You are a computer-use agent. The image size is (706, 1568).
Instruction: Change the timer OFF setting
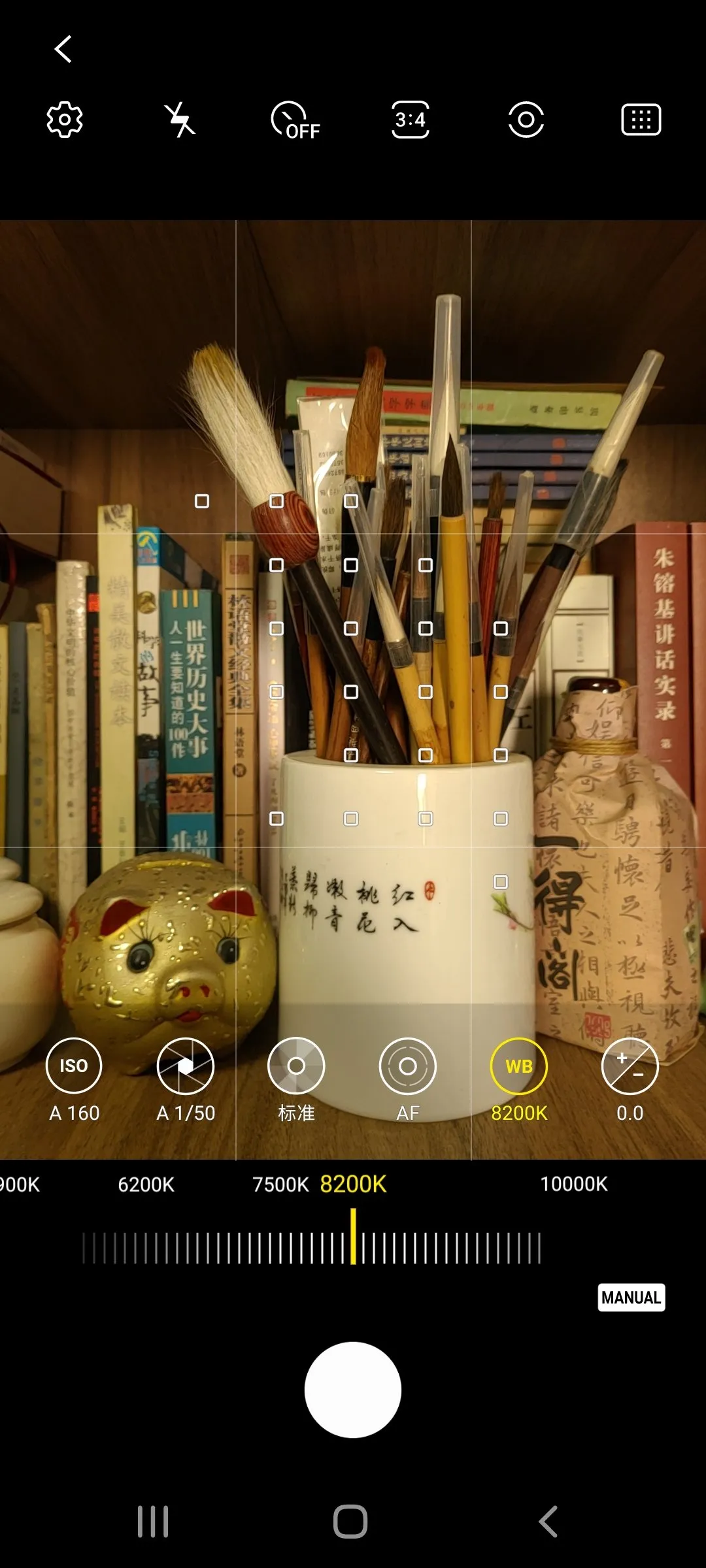[x=295, y=120]
